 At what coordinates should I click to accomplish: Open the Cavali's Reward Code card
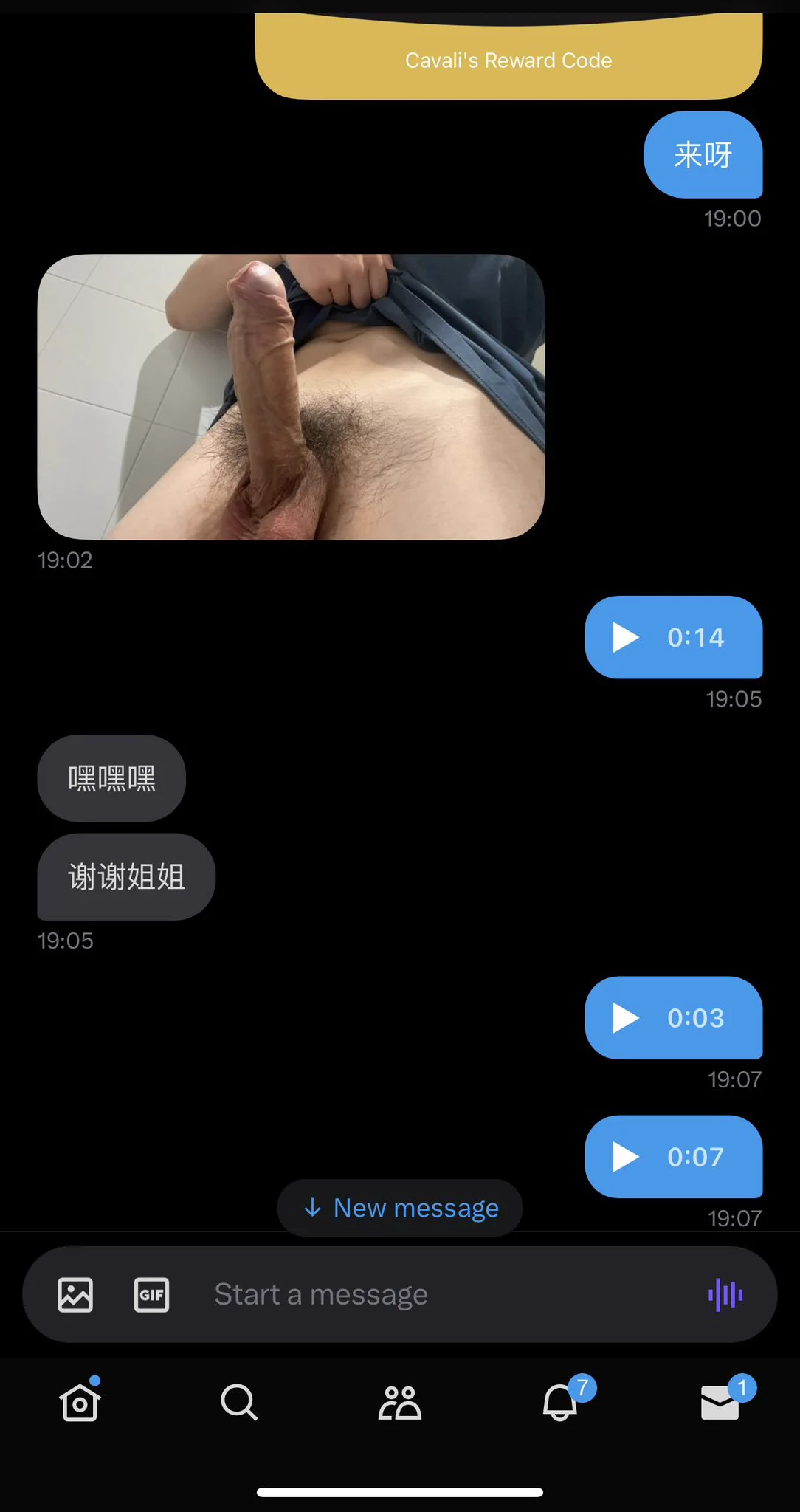coord(508,61)
